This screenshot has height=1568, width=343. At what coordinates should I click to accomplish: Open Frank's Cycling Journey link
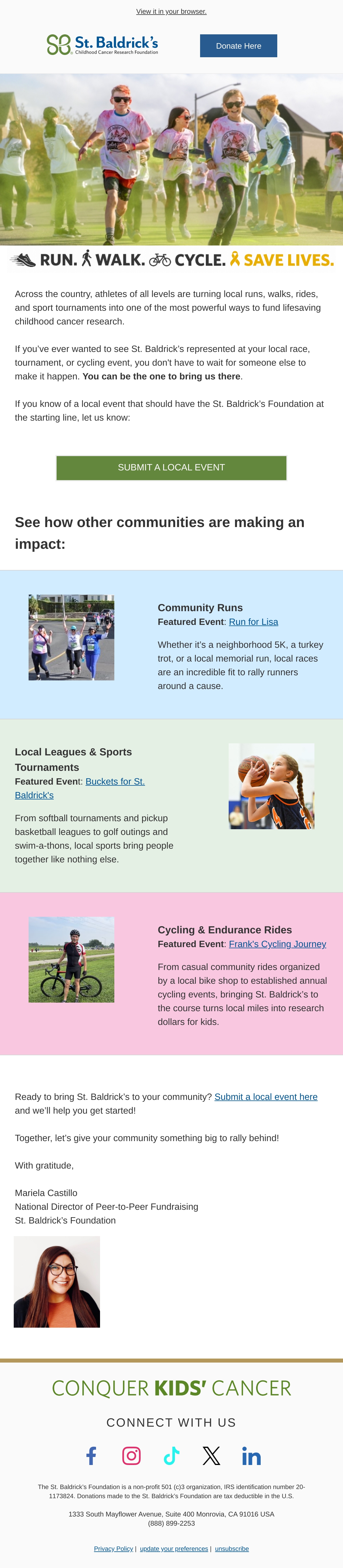277,944
